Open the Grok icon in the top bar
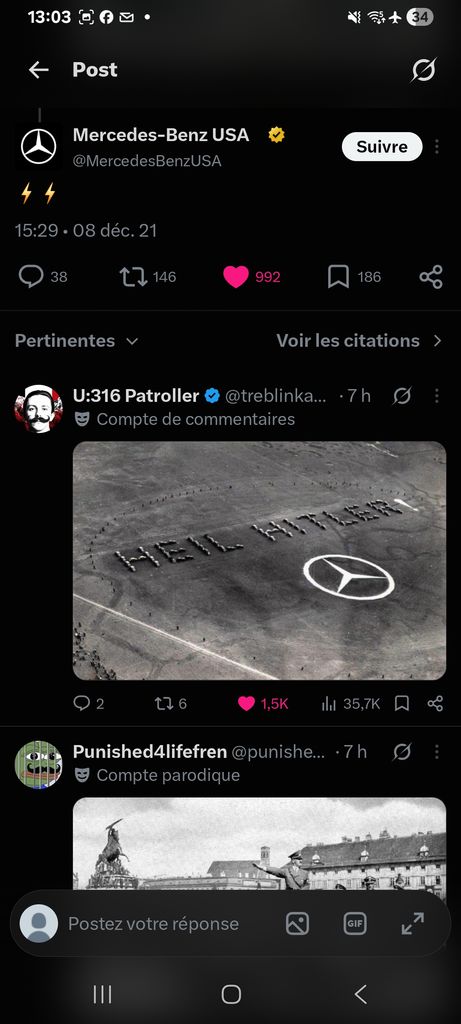The image size is (461, 1024). coord(423,70)
